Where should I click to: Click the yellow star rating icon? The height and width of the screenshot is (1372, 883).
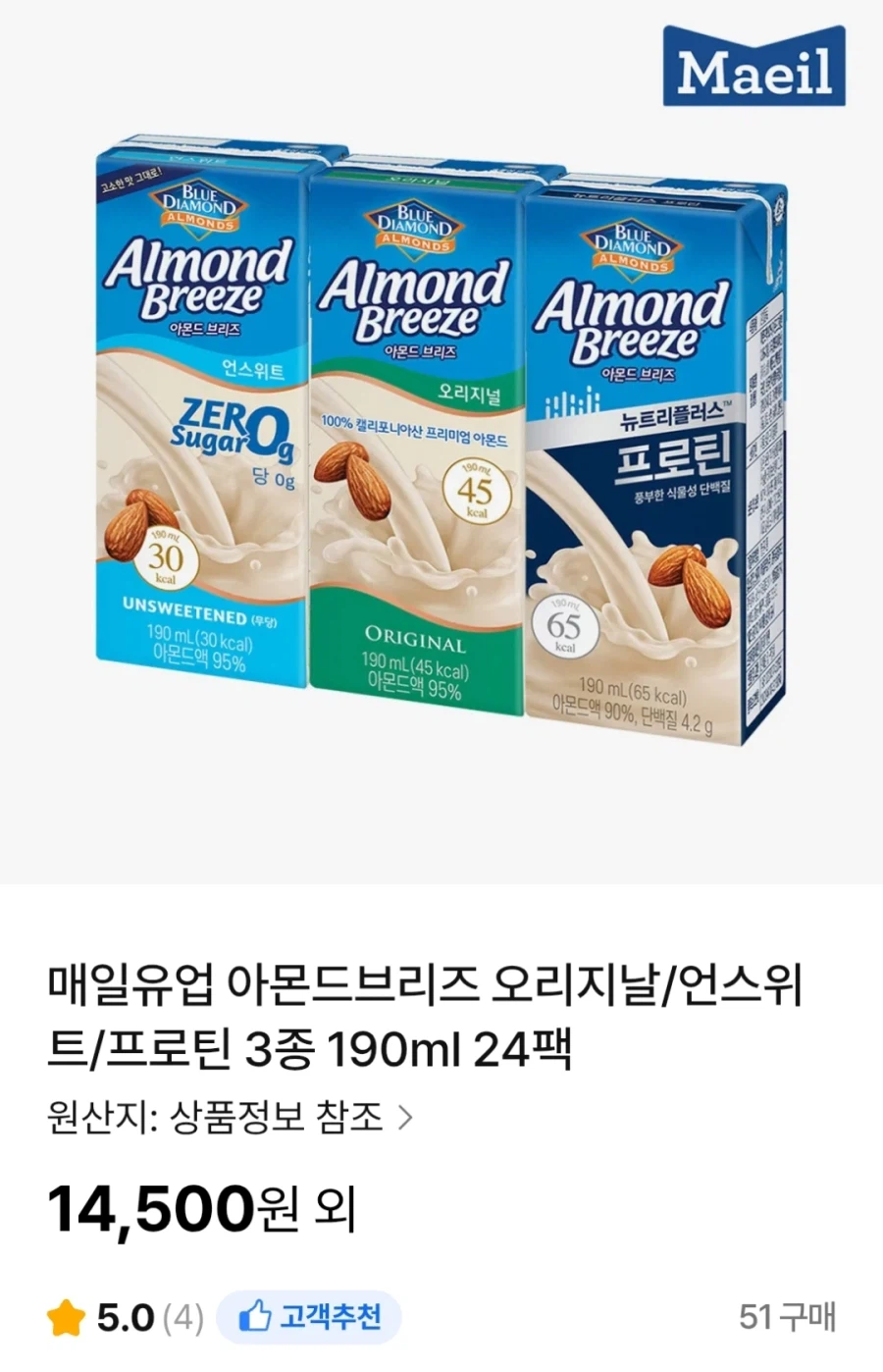pos(65,1318)
